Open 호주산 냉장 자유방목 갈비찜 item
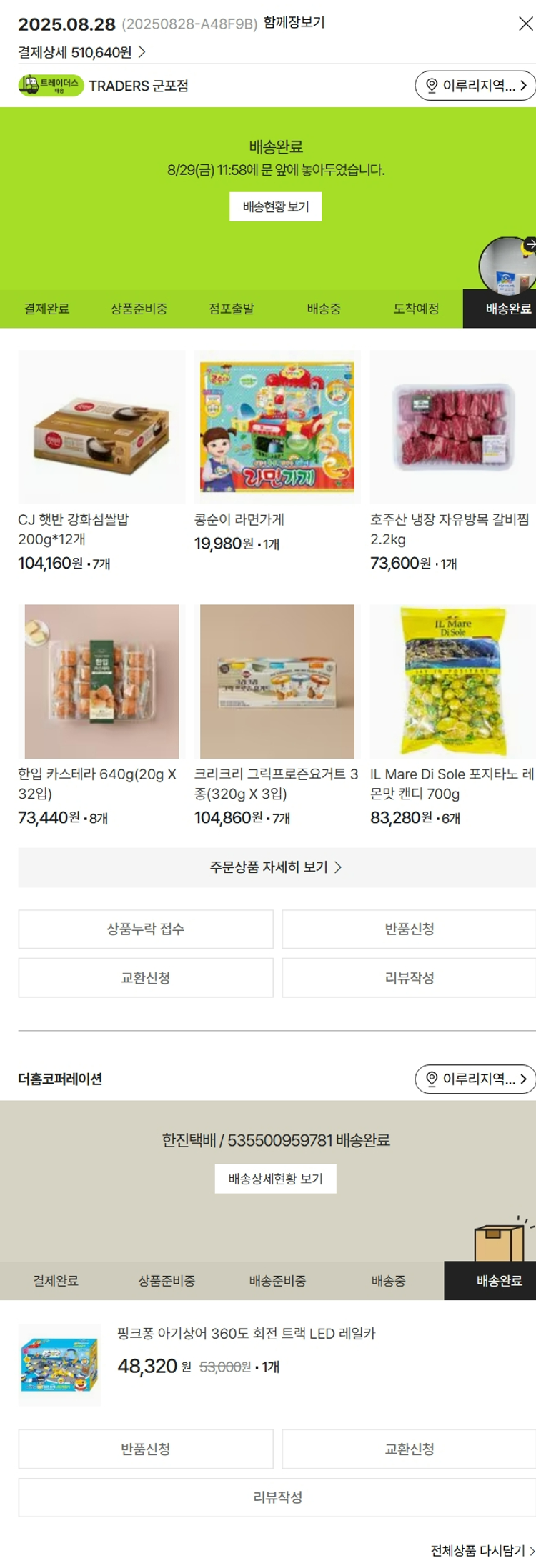536x1568 pixels. (452, 427)
